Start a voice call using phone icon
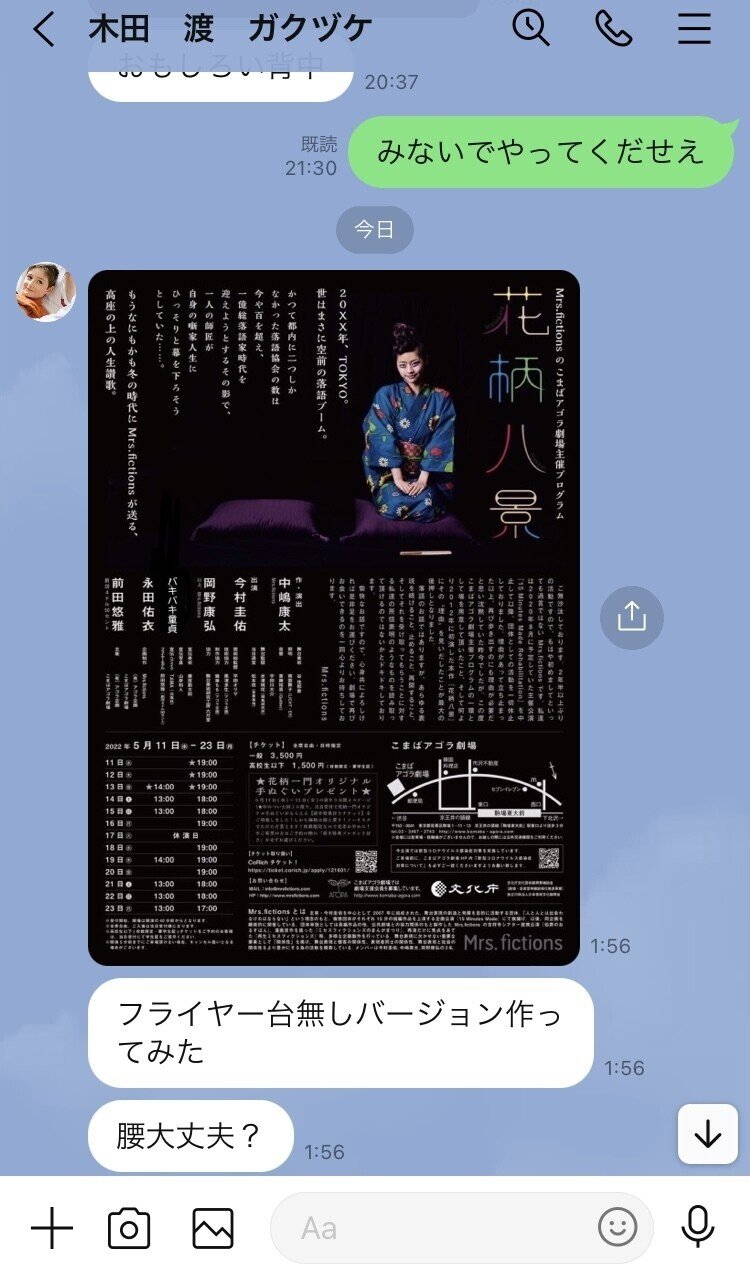The image size is (750, 1278). 614,30
